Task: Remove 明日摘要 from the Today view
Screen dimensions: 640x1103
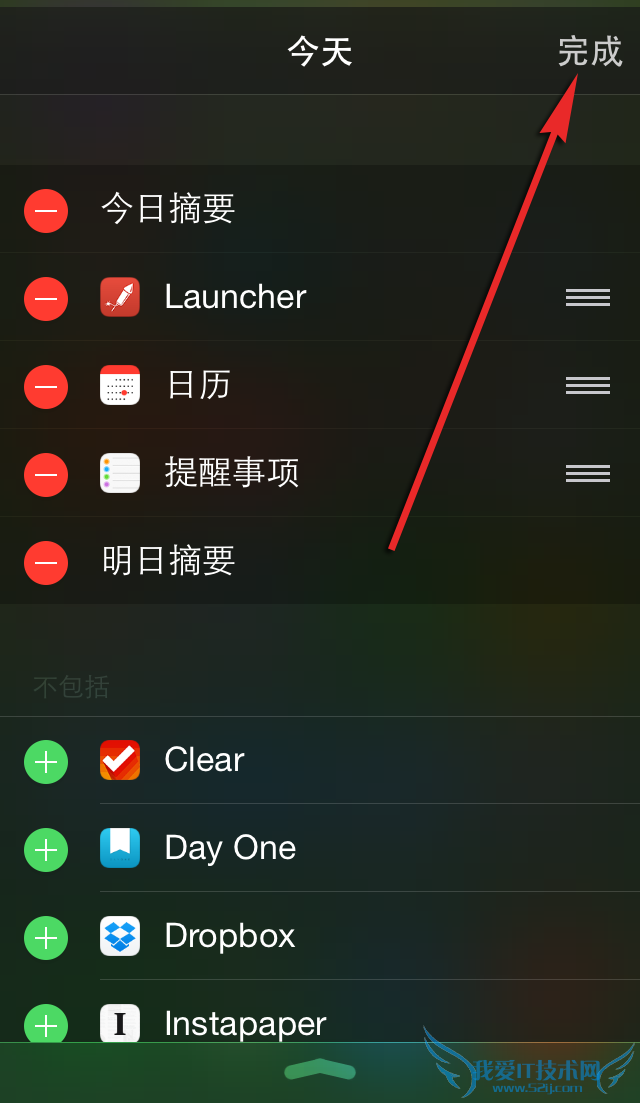Action: 46,562
